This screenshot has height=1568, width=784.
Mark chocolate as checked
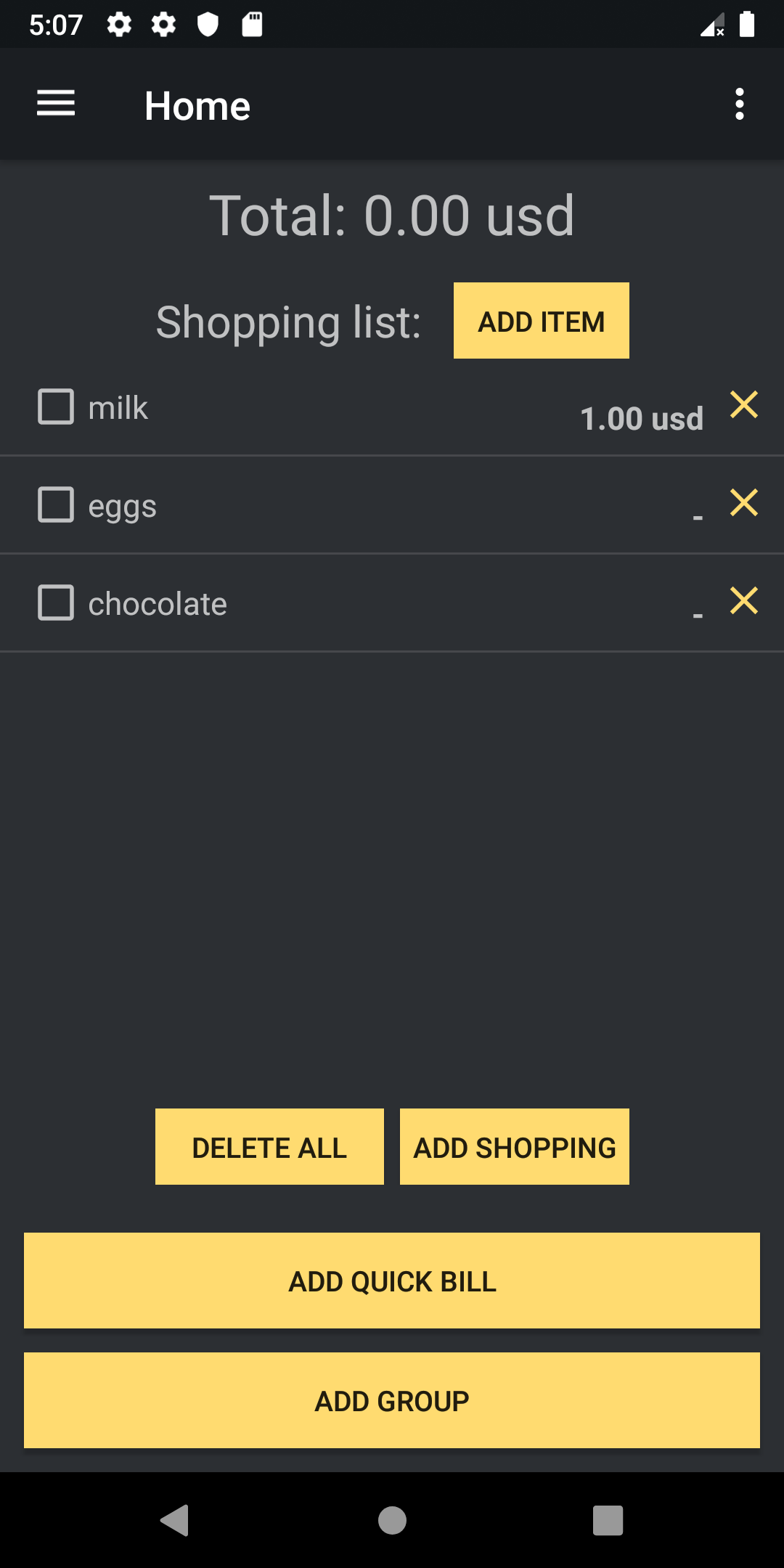(x=56, y=603)
